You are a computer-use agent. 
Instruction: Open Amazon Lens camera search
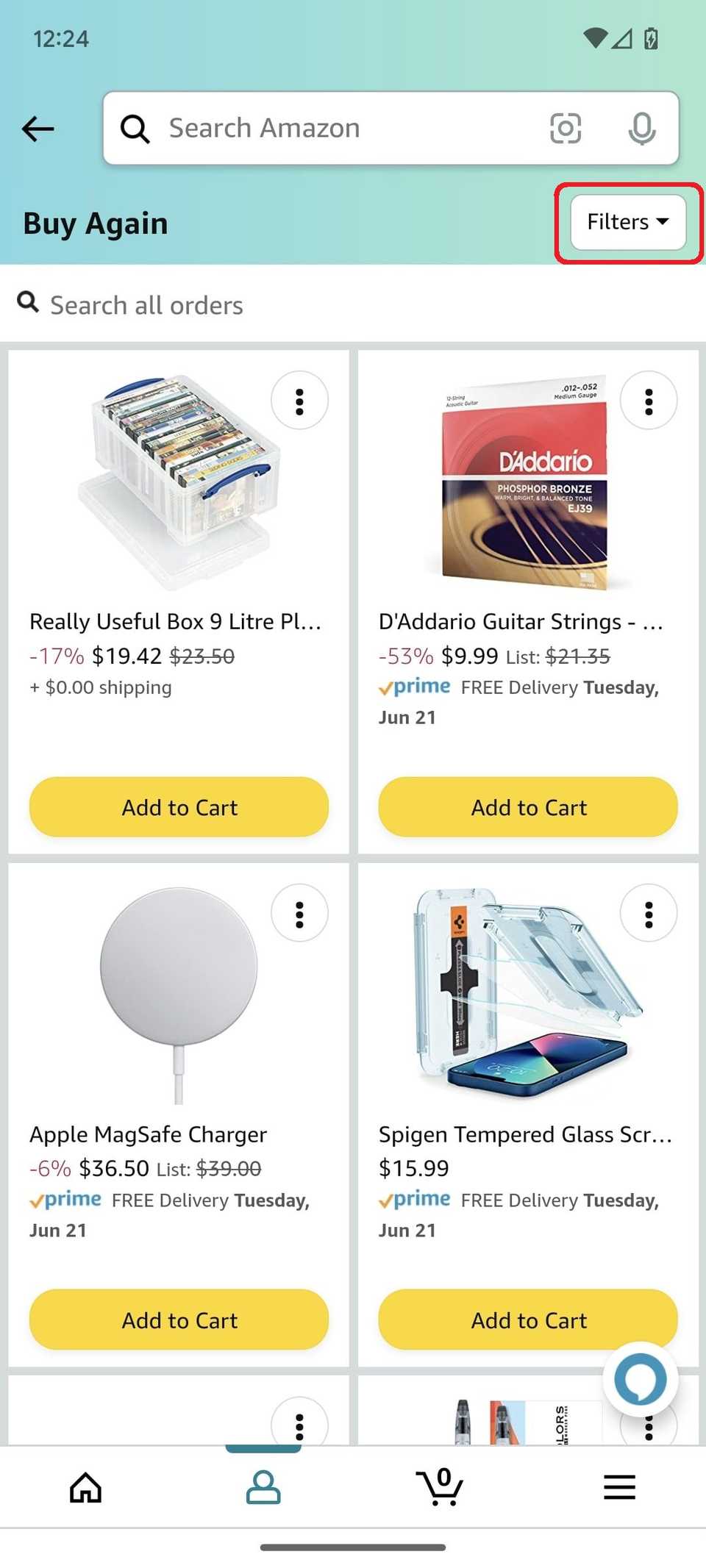(566, 128)
